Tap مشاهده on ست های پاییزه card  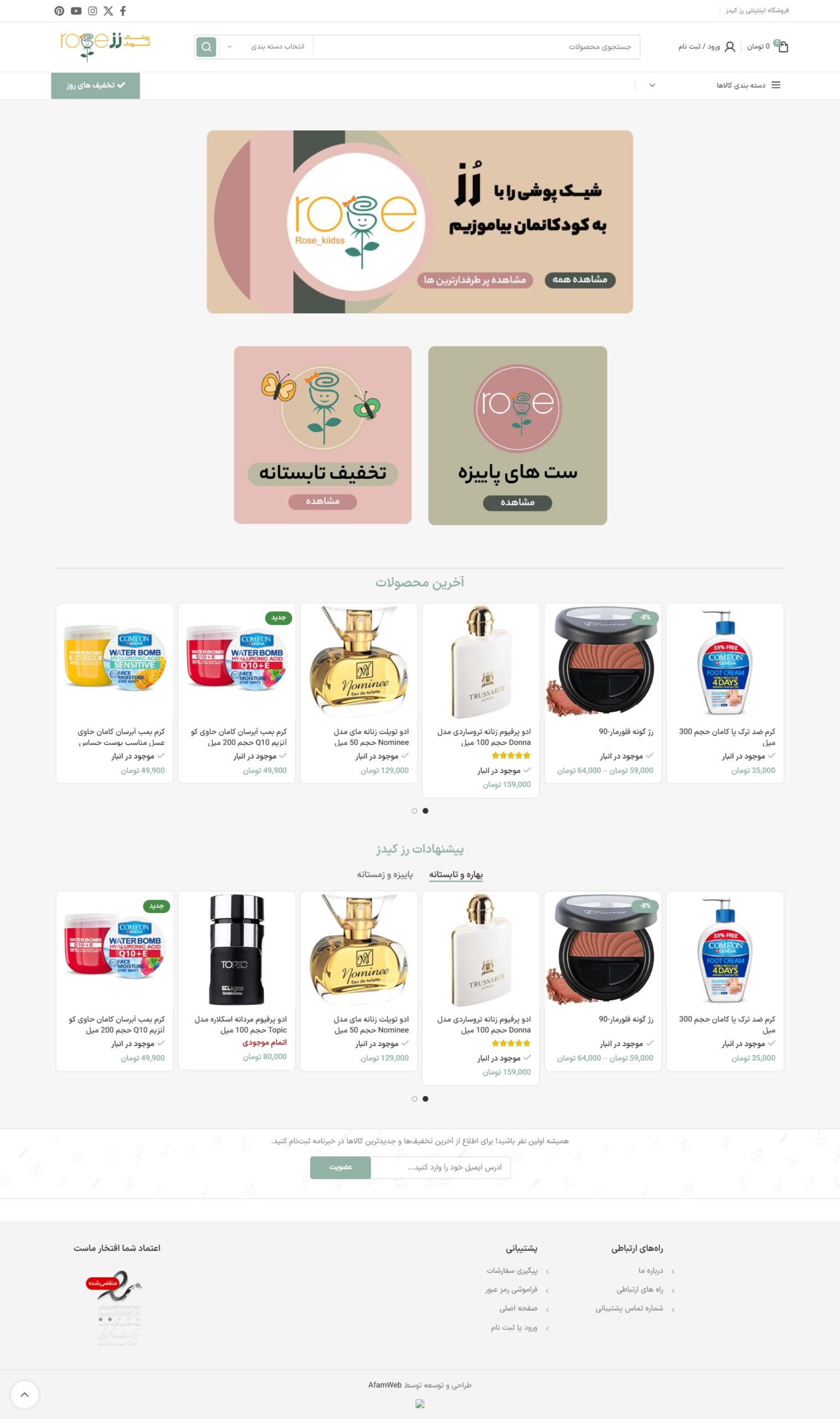pos(518,502)
